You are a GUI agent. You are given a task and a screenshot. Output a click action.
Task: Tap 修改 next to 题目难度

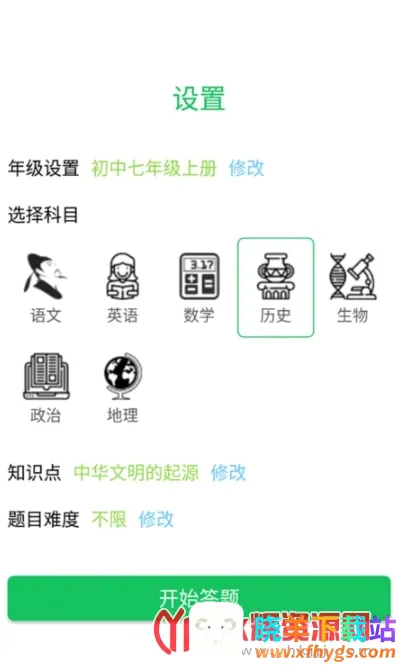[x=156, y=519]
